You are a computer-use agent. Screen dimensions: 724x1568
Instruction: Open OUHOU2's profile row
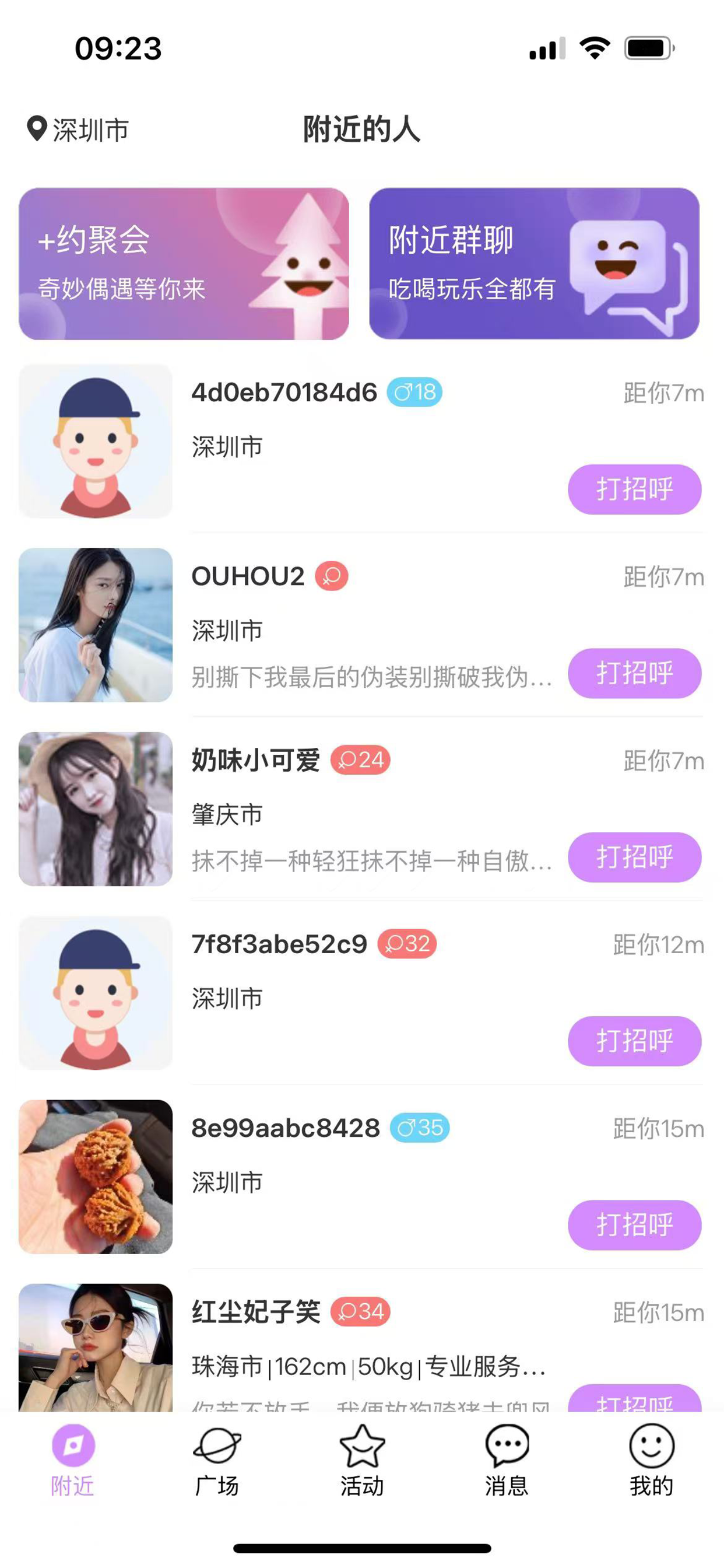pyautogui.click(x=362, y=625)
